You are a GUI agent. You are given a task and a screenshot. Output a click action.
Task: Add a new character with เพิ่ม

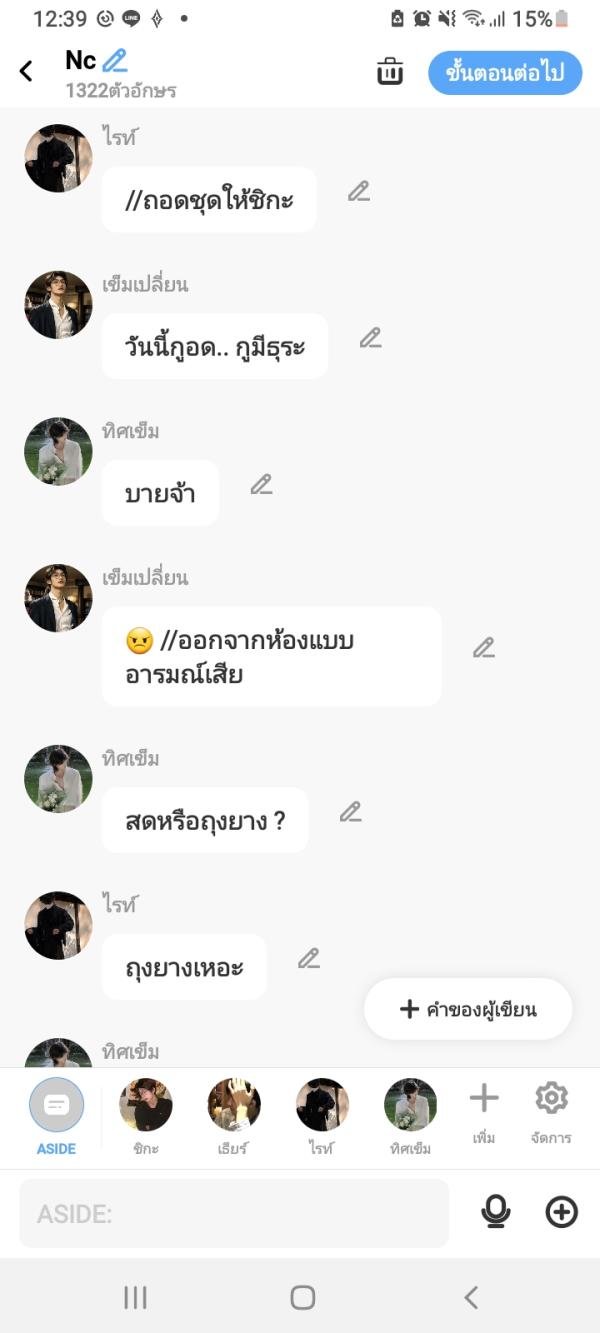pyautogui.click(x=484, y=1111)
